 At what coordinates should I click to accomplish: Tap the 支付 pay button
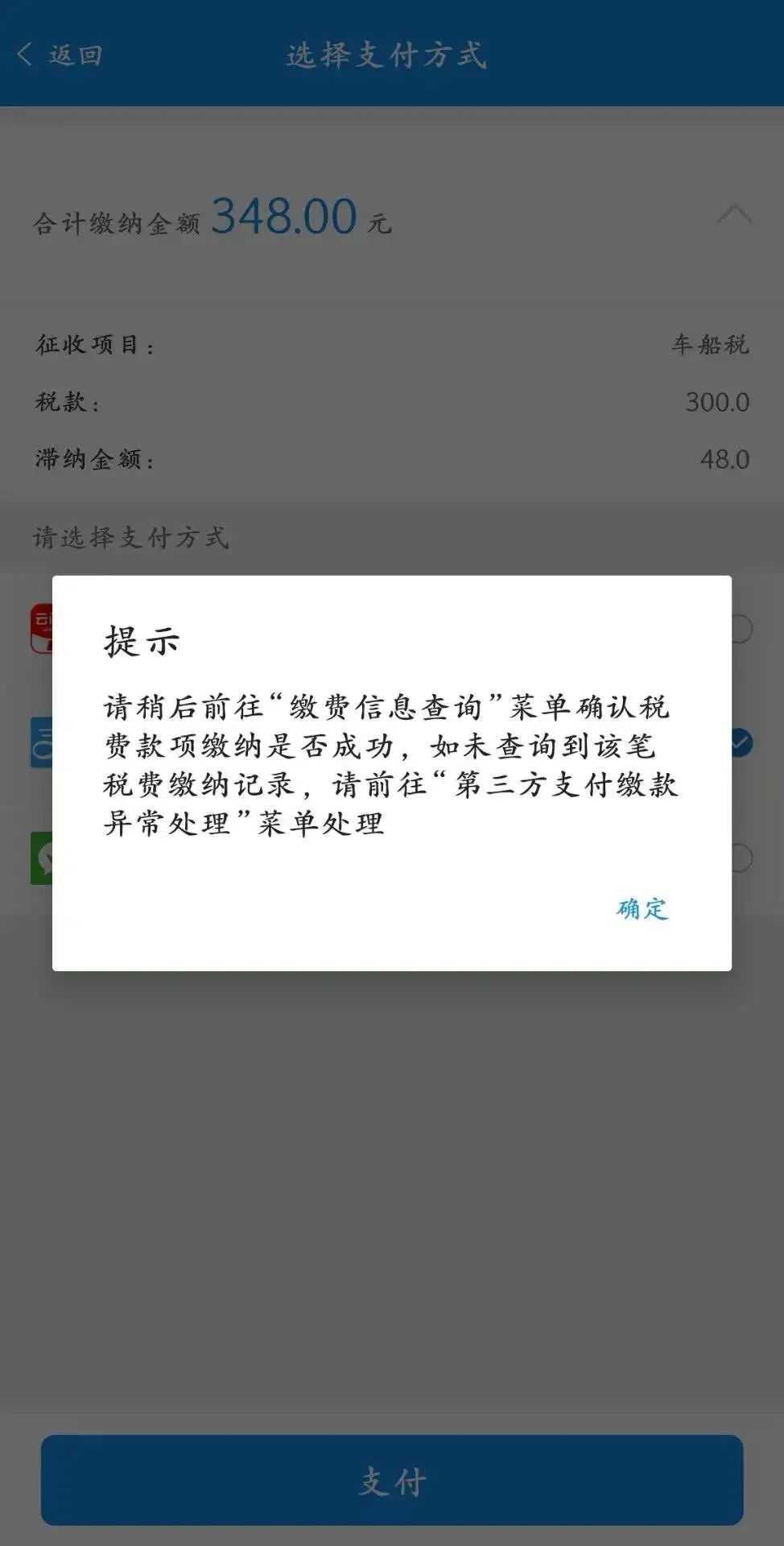(392, 1479)
